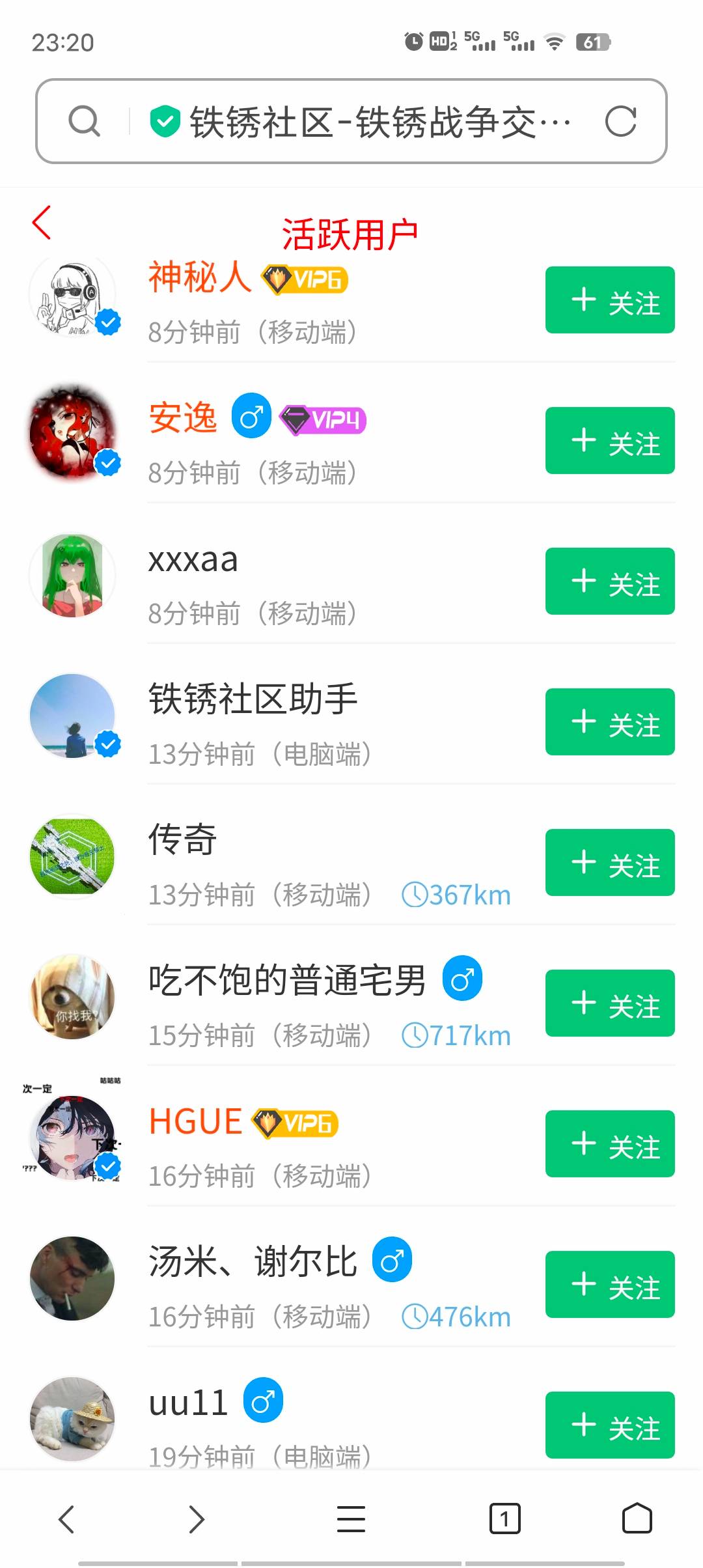Tap the browser address bar
Viewport: 703px width, 1568px height.
tap(365, 122)
